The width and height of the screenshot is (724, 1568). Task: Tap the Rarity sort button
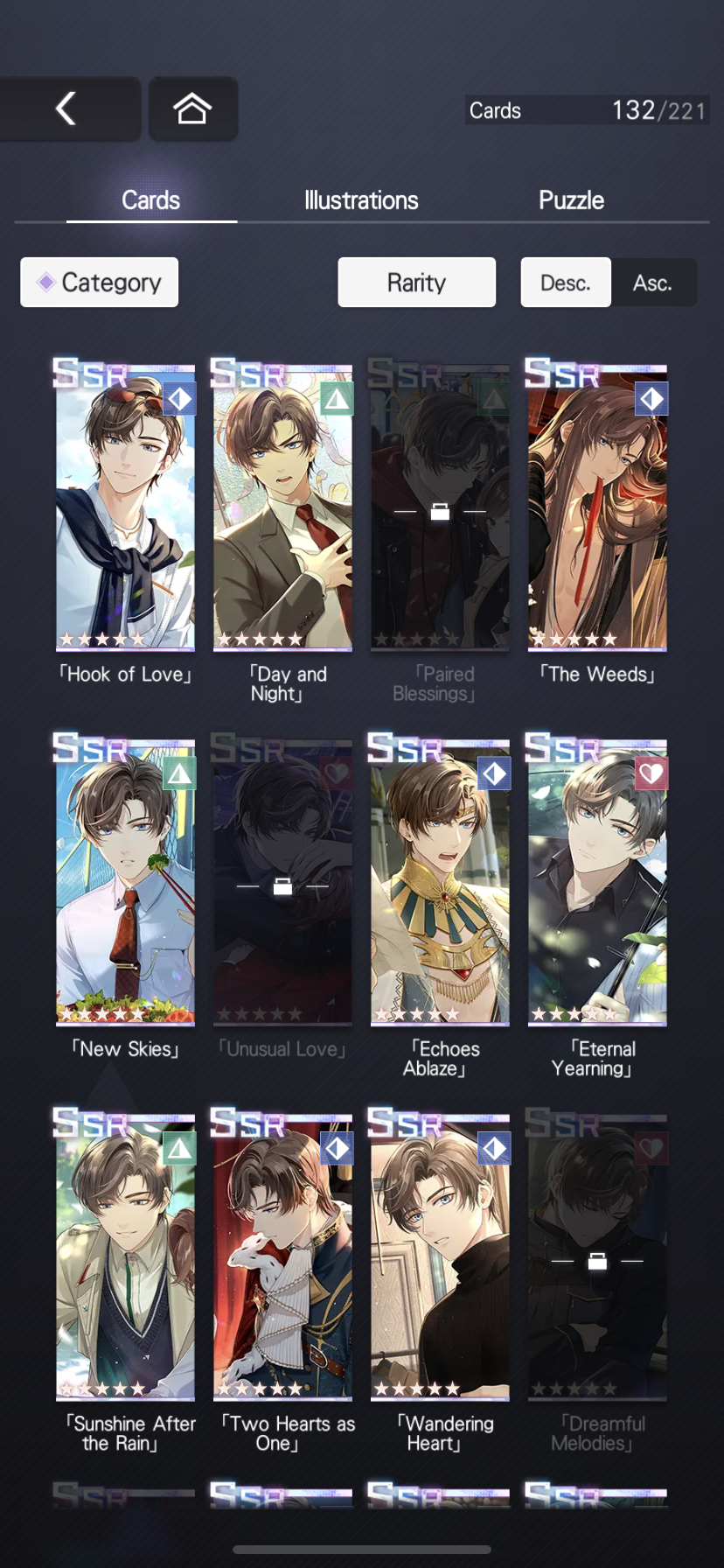[x=416, y=283]
